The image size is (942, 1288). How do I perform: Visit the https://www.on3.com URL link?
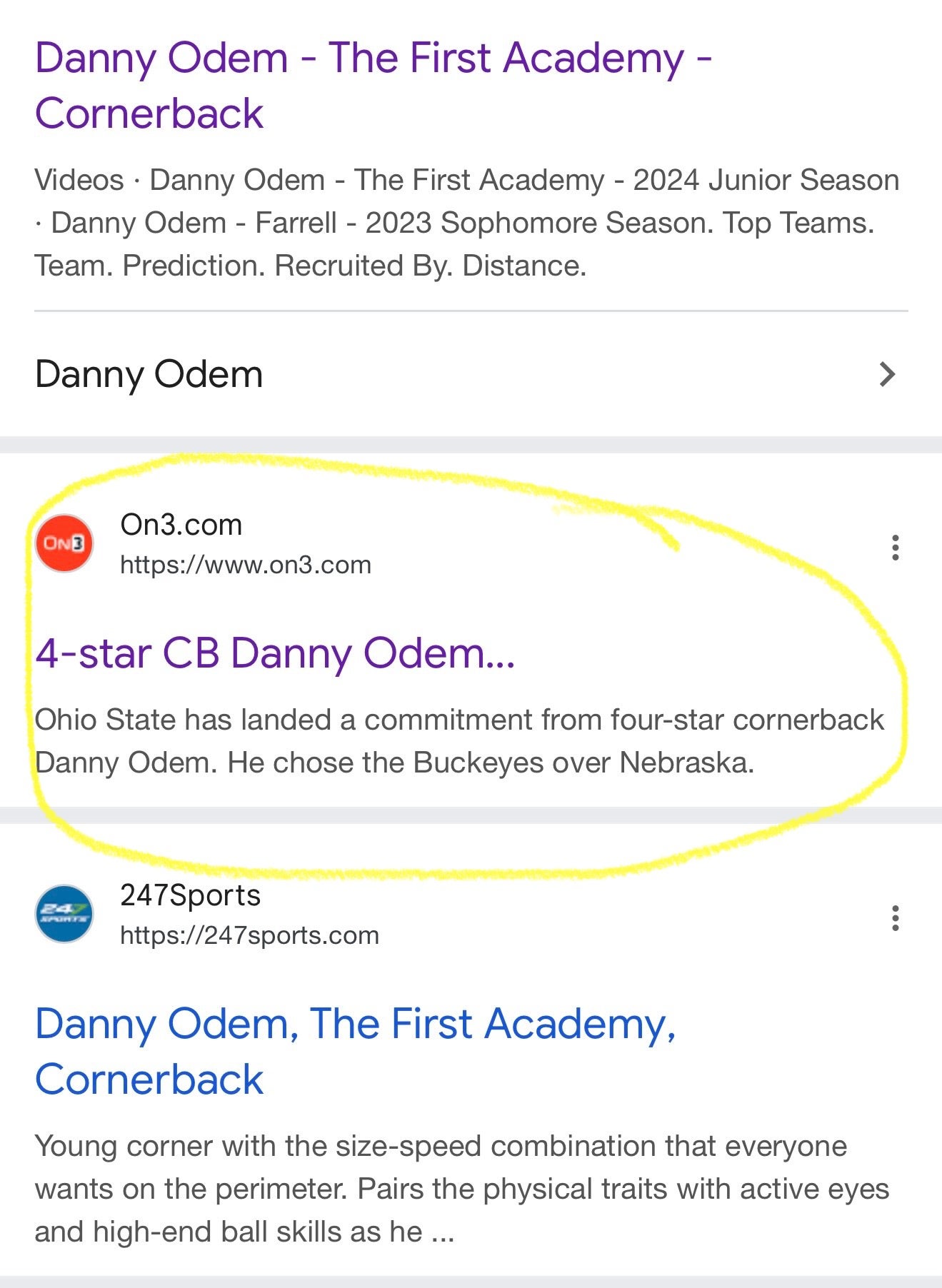243,565
